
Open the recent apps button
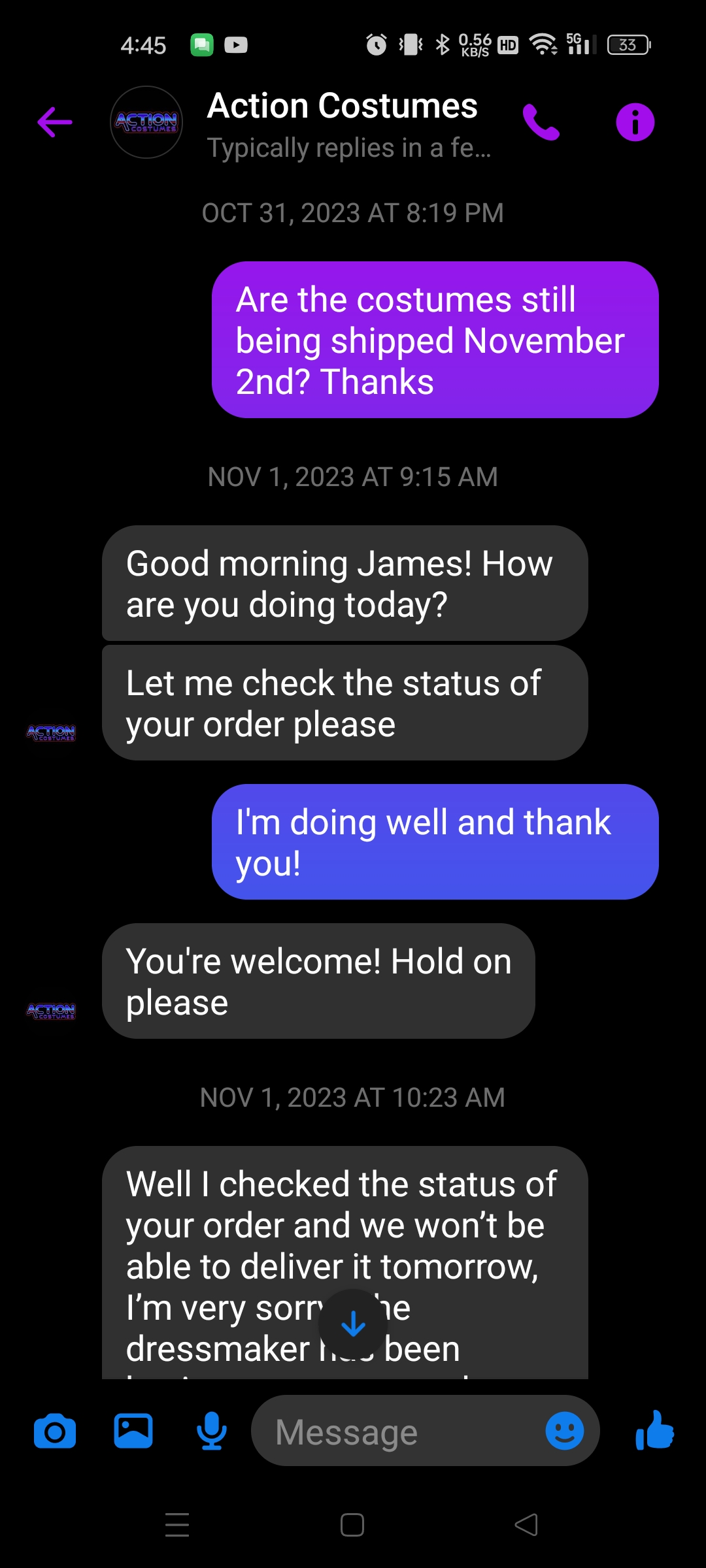pos(177,1525)
